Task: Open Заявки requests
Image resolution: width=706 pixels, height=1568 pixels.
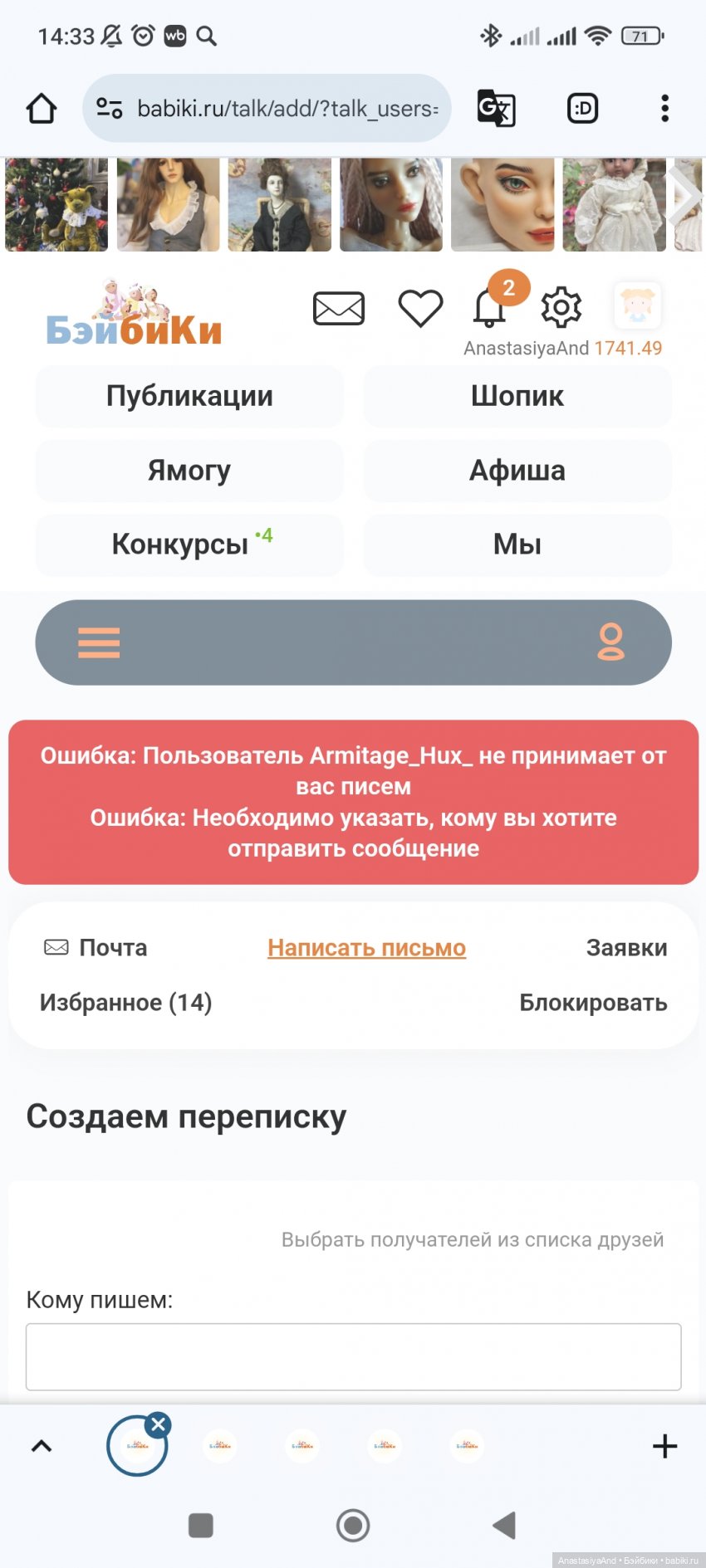Action: click(626, 948)
